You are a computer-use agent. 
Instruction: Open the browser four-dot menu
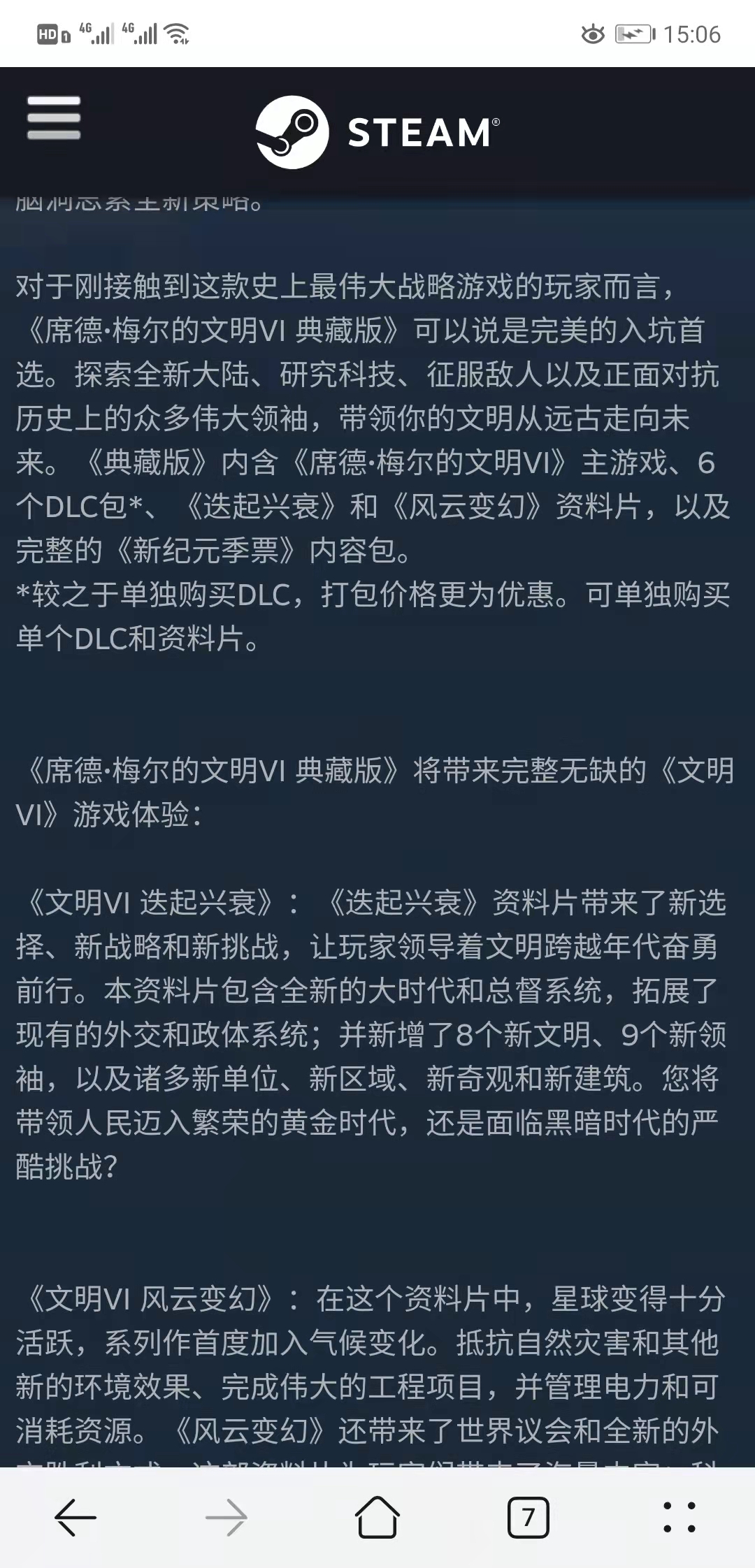click(679, 1518)
